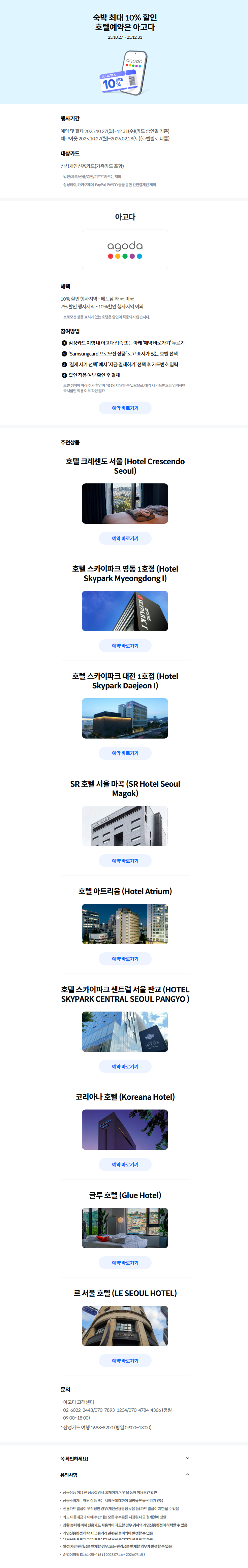Go to the reservation for Hotel Skypark Daejeon I
This screenshot has width=248, height=1568.
tap(125, 753)
